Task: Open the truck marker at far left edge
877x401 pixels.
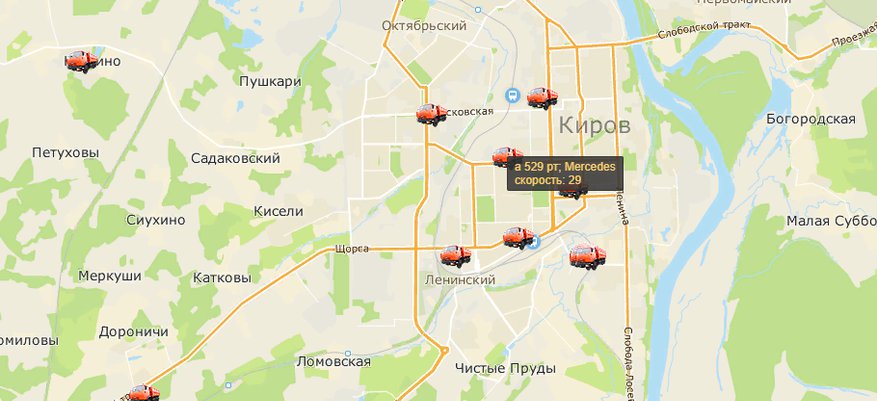Action: point(78,62)
